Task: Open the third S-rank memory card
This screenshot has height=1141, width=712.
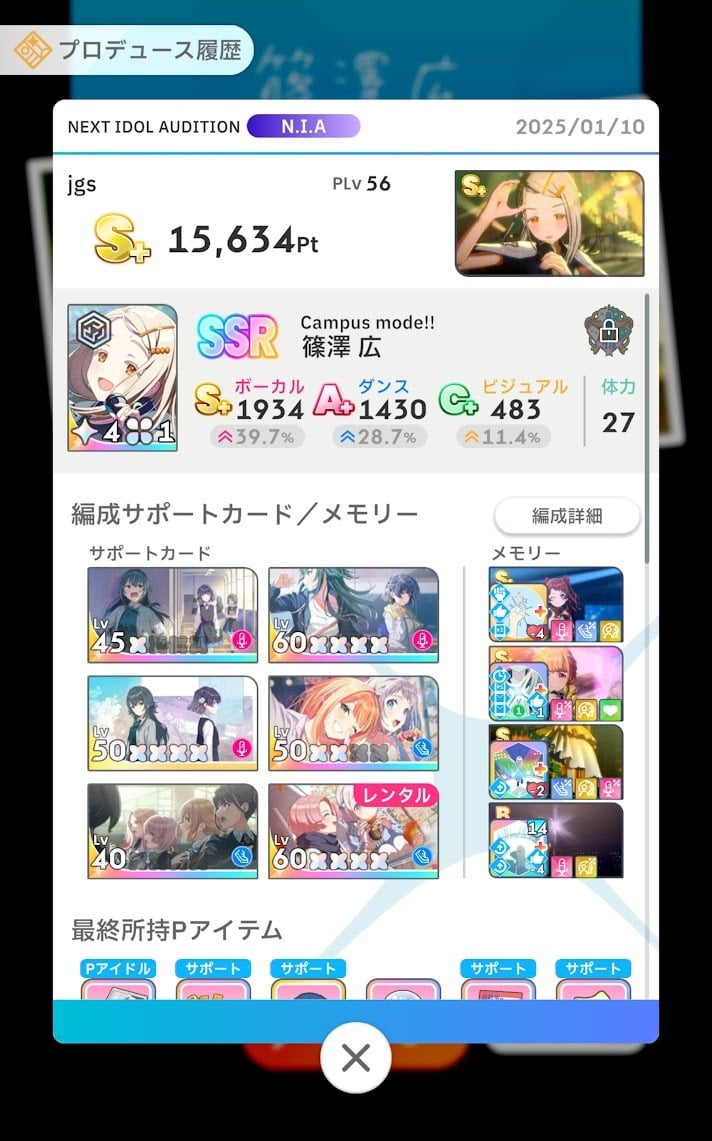Action: click(556, 762)
